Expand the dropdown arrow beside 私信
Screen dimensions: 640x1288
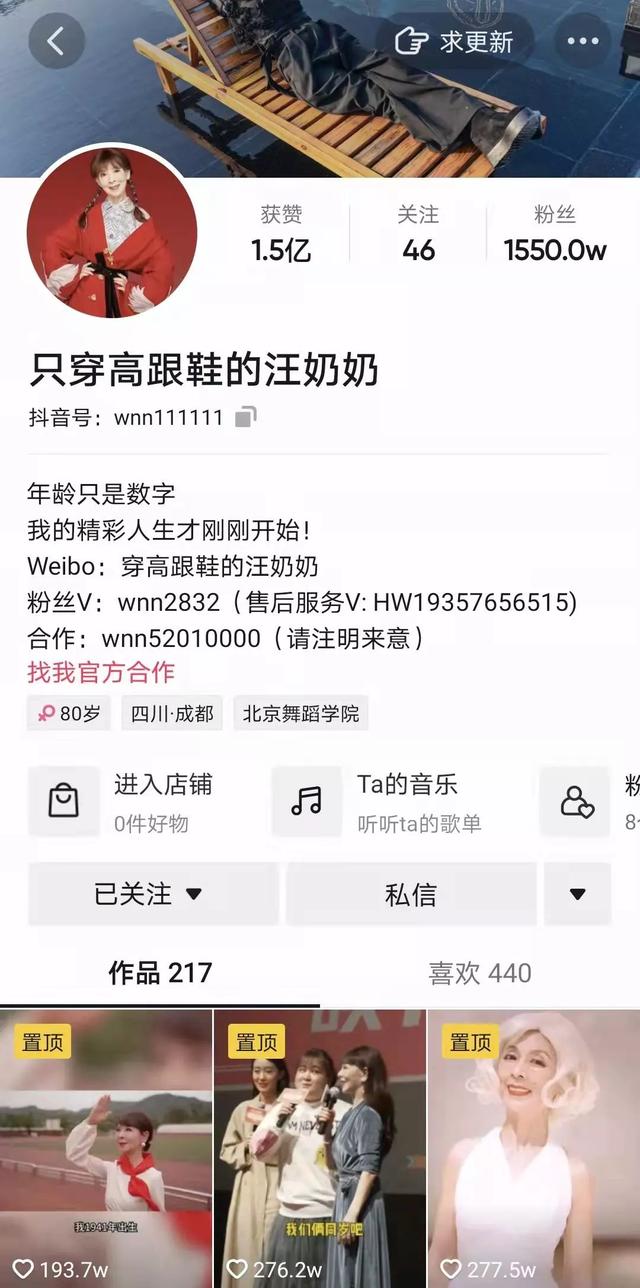tap(577, 894)
